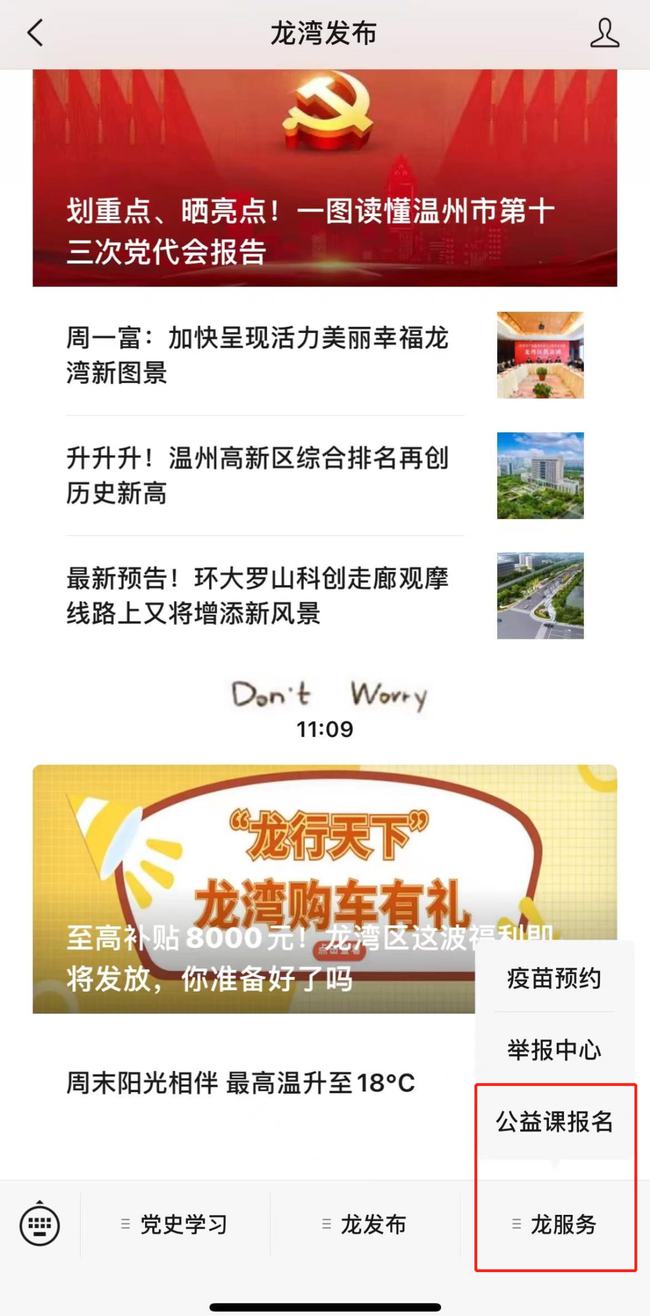Choose 公益课报名 in the popup menu
Image resolution: width=650 pixels, height=1316 pixels.
[554, 1121]
